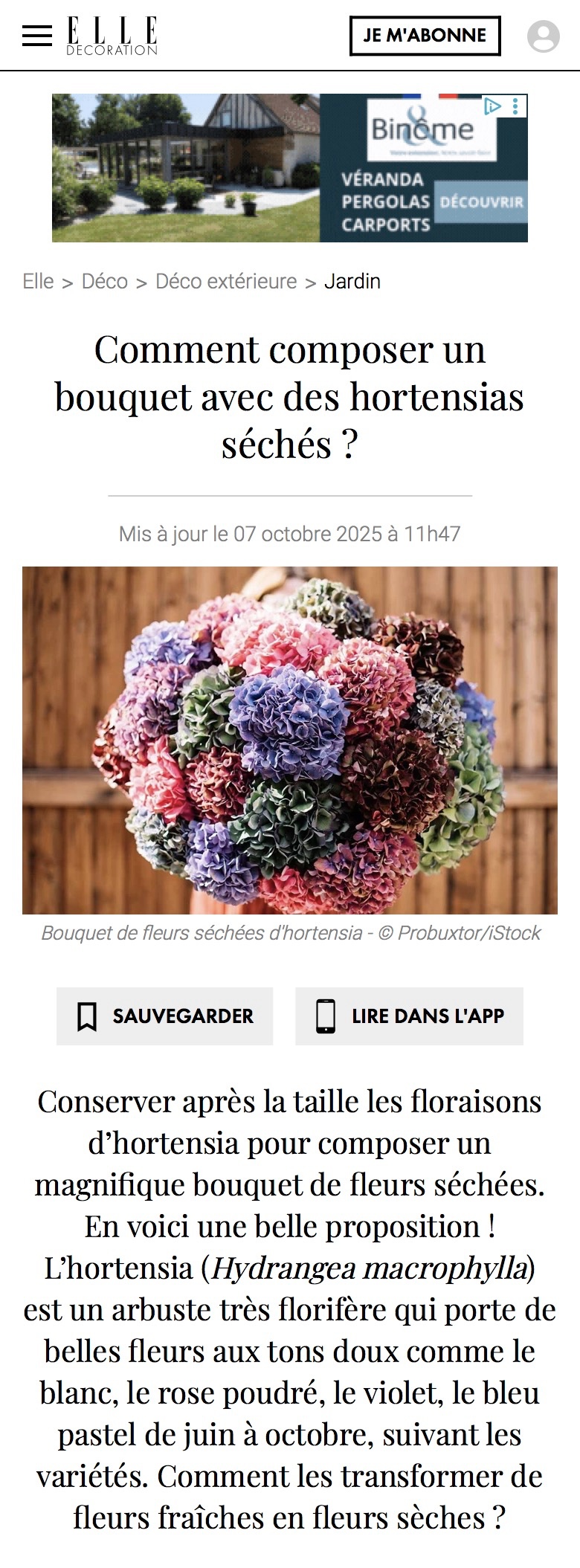The image size is (580, 1568).
Task: Open the Déco extérieure breadcrumb
Action: pos(225,282)
